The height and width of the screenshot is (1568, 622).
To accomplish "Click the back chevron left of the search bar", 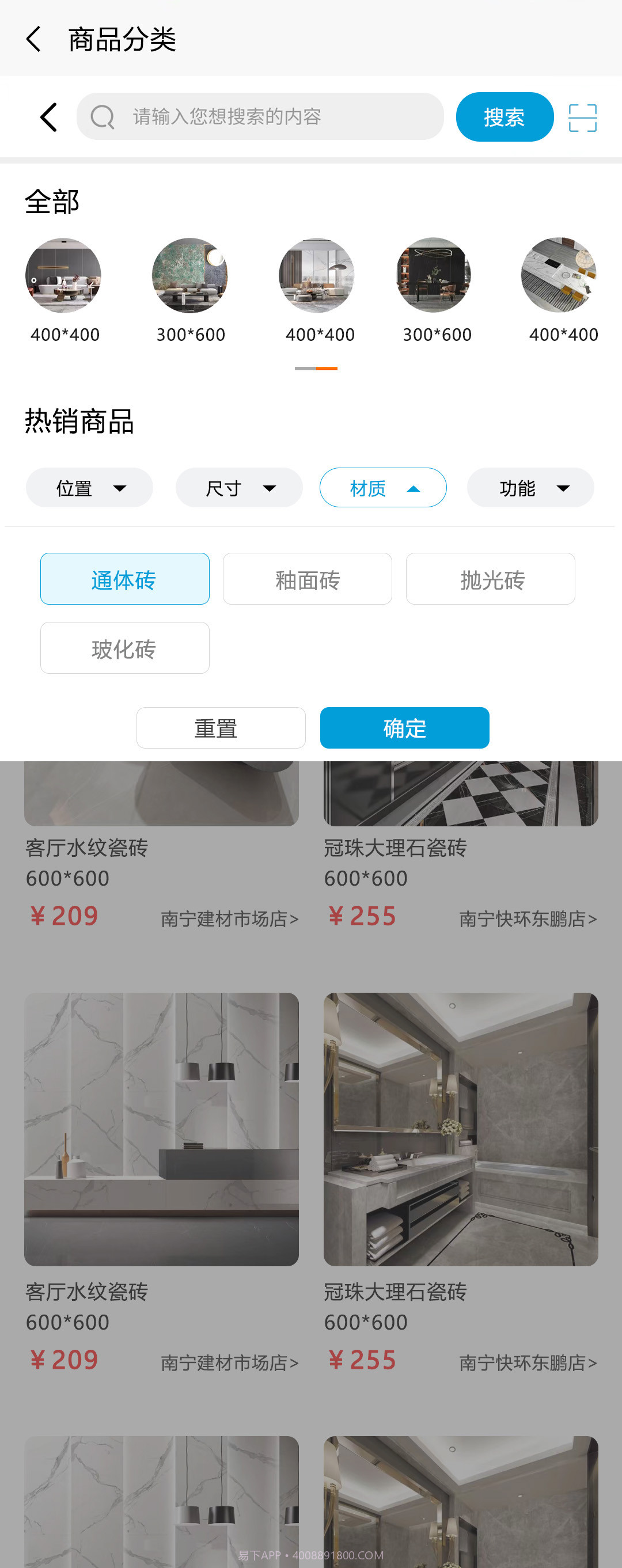I will pyautogui.click(x=49, y=117).
